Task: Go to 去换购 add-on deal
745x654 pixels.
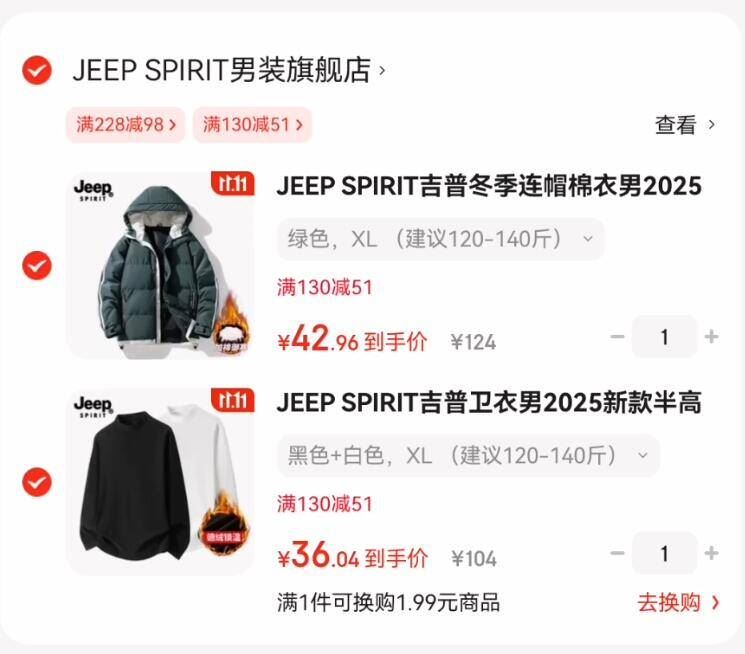Action: point(678,602)
